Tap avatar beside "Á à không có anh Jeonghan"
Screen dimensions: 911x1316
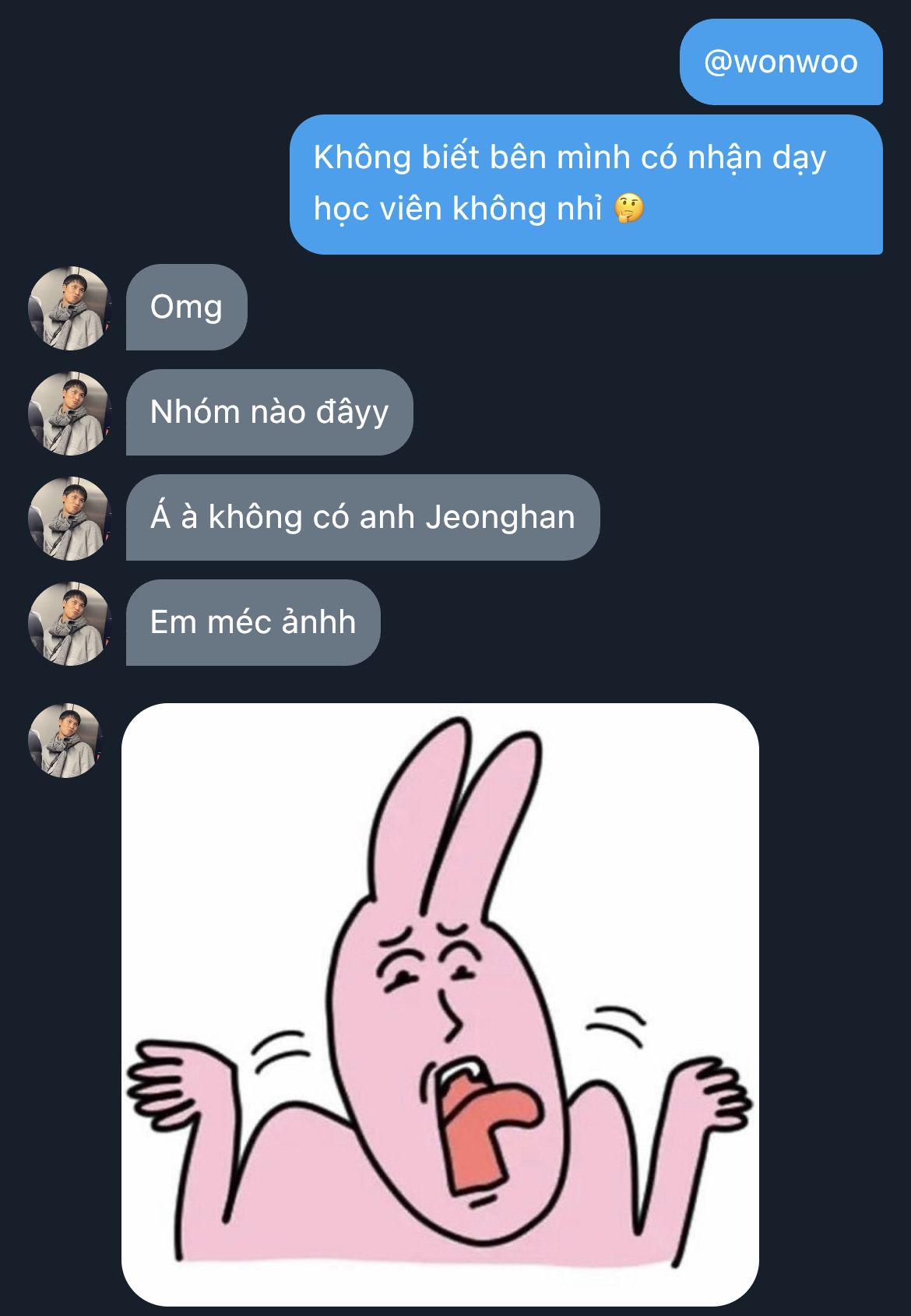coord(69,519)
